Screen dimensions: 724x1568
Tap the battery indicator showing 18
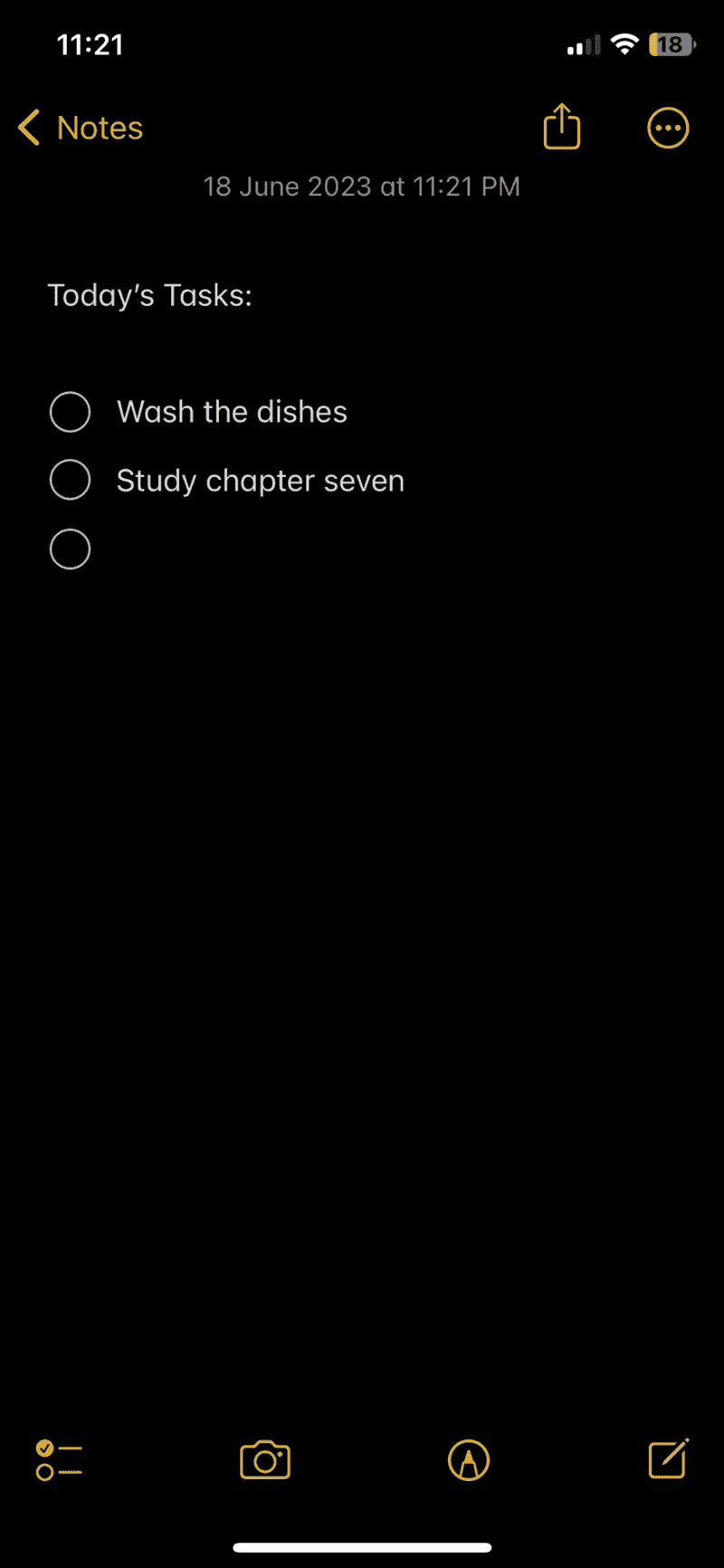click(x=670, y=43)
